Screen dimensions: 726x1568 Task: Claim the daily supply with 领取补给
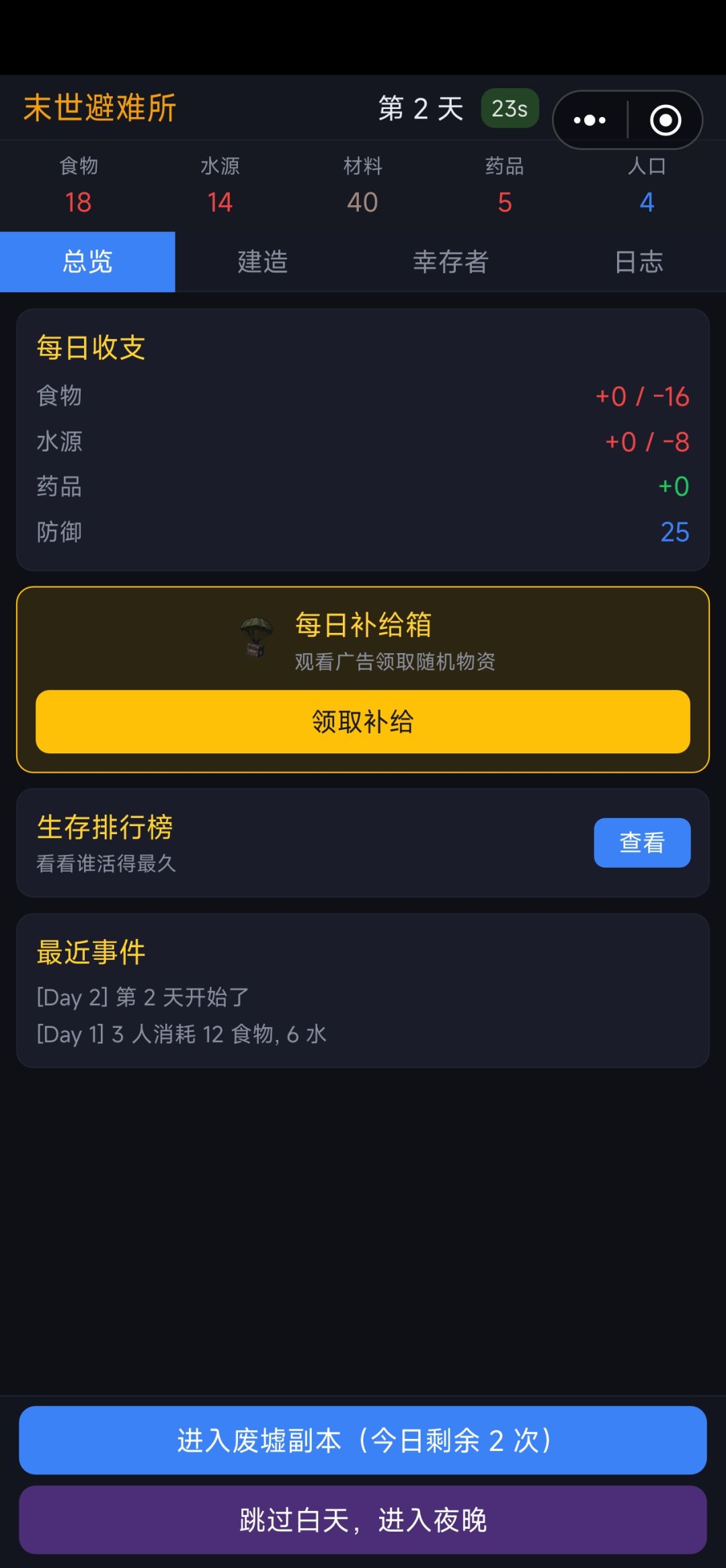363,721
